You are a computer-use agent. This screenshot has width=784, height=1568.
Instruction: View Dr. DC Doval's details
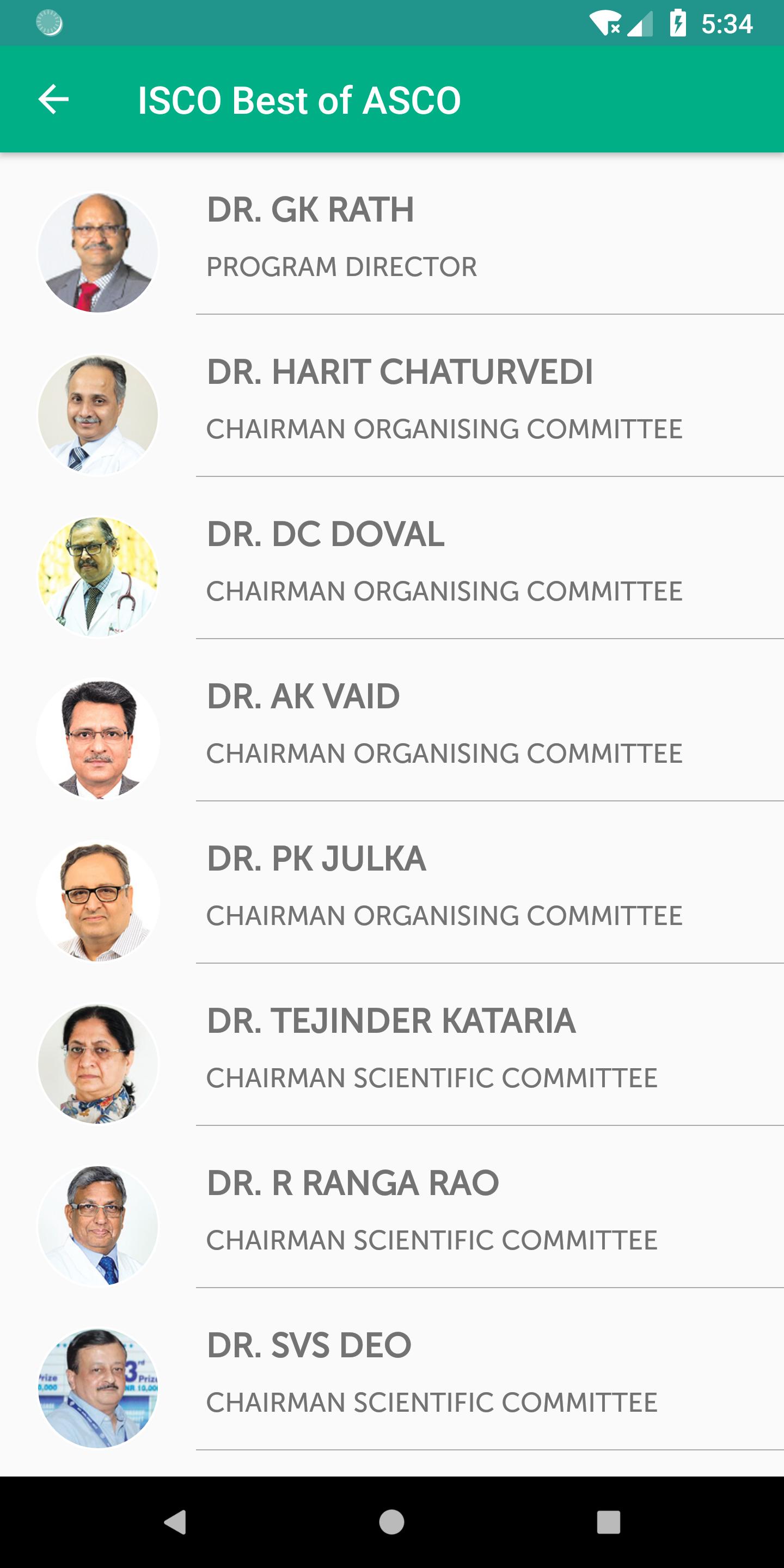[392, 561]
